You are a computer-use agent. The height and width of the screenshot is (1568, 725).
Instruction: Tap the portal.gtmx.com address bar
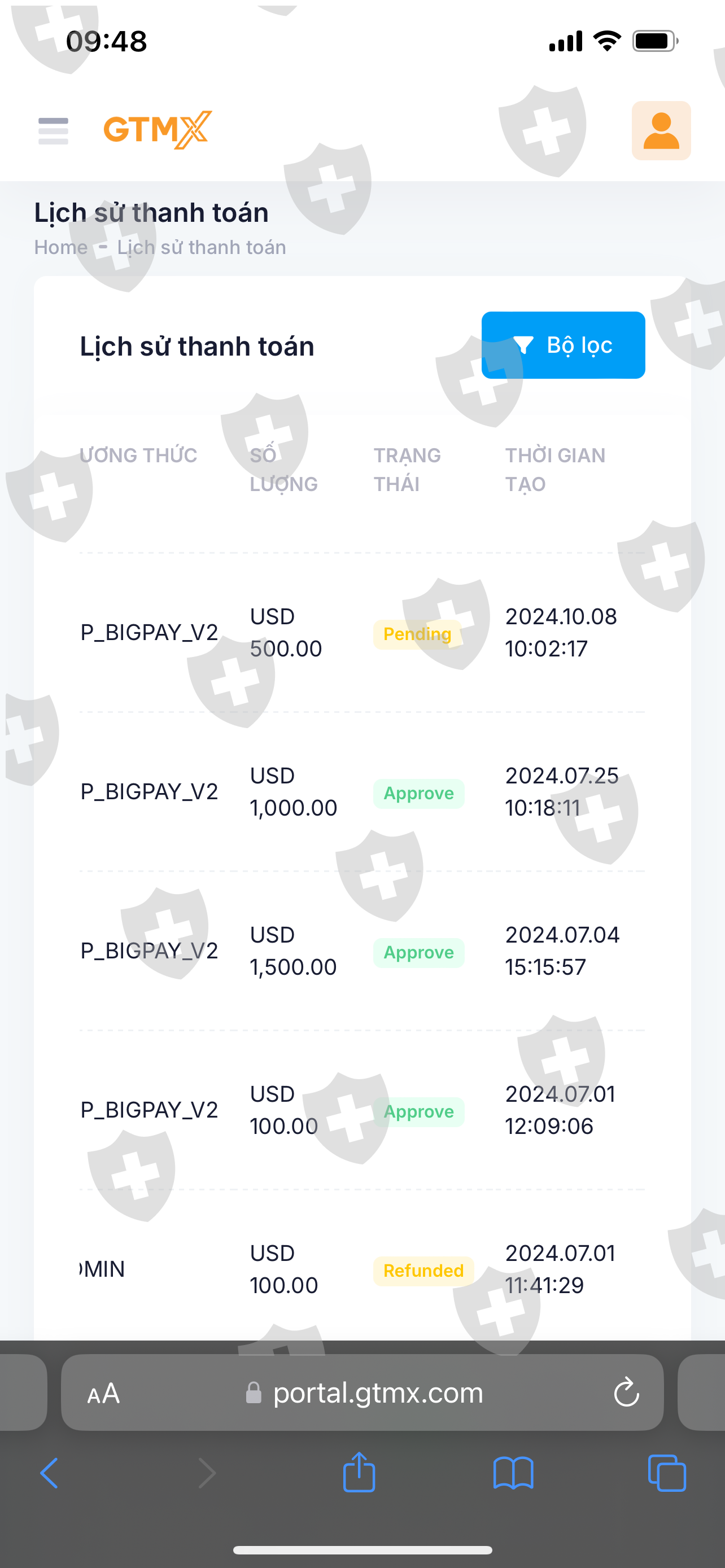click(377, 1393)
